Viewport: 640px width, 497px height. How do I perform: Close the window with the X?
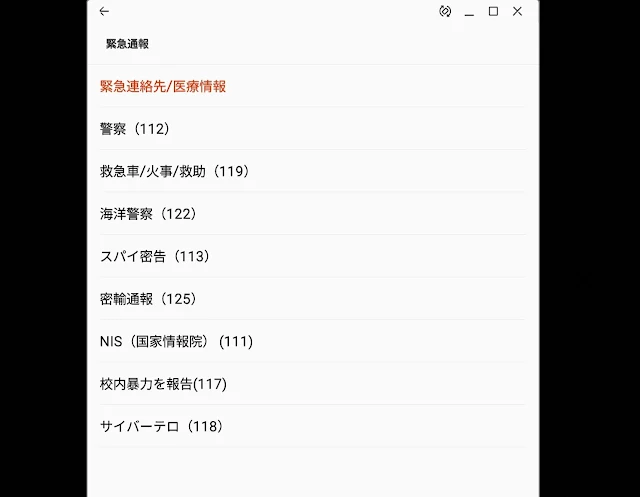[x=517, y=12]
